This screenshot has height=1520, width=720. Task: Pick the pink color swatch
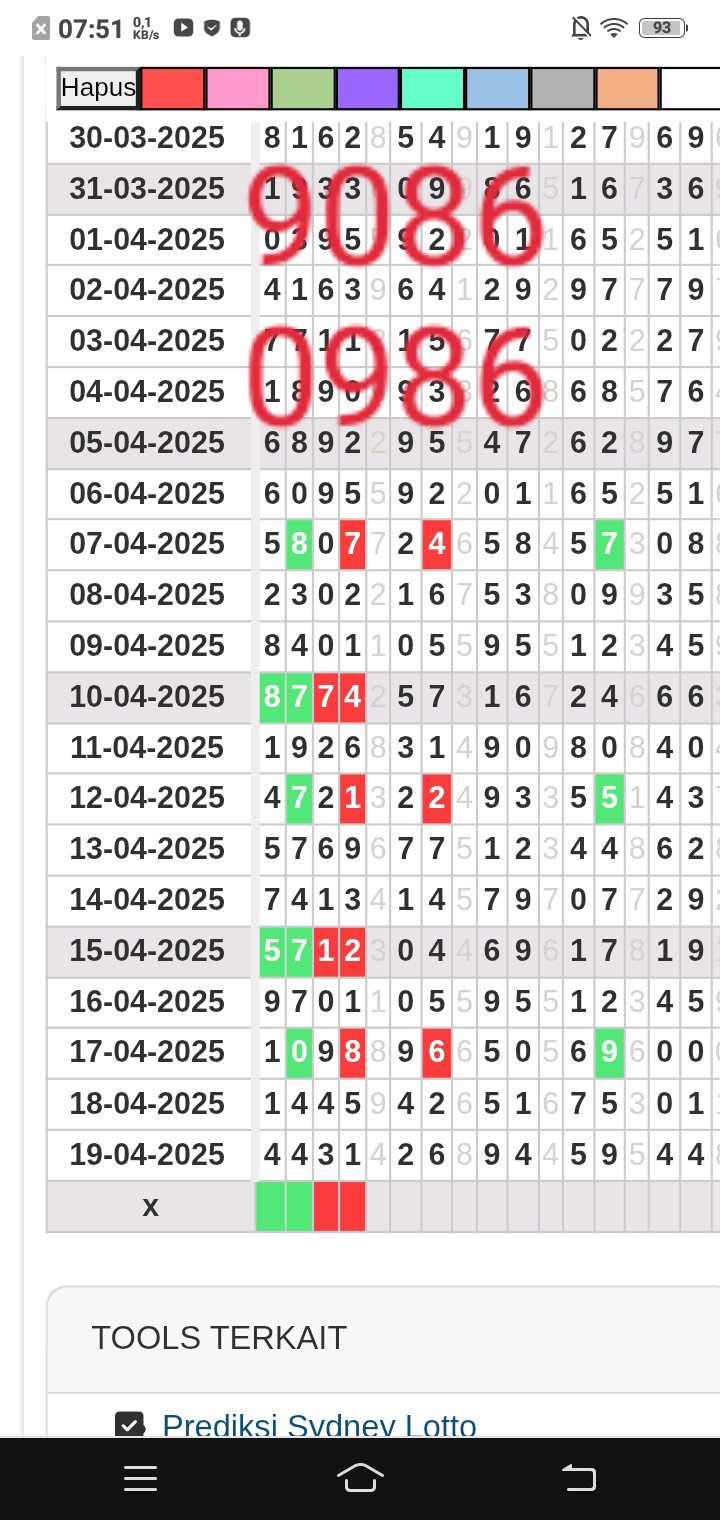(x=237, y=88)
